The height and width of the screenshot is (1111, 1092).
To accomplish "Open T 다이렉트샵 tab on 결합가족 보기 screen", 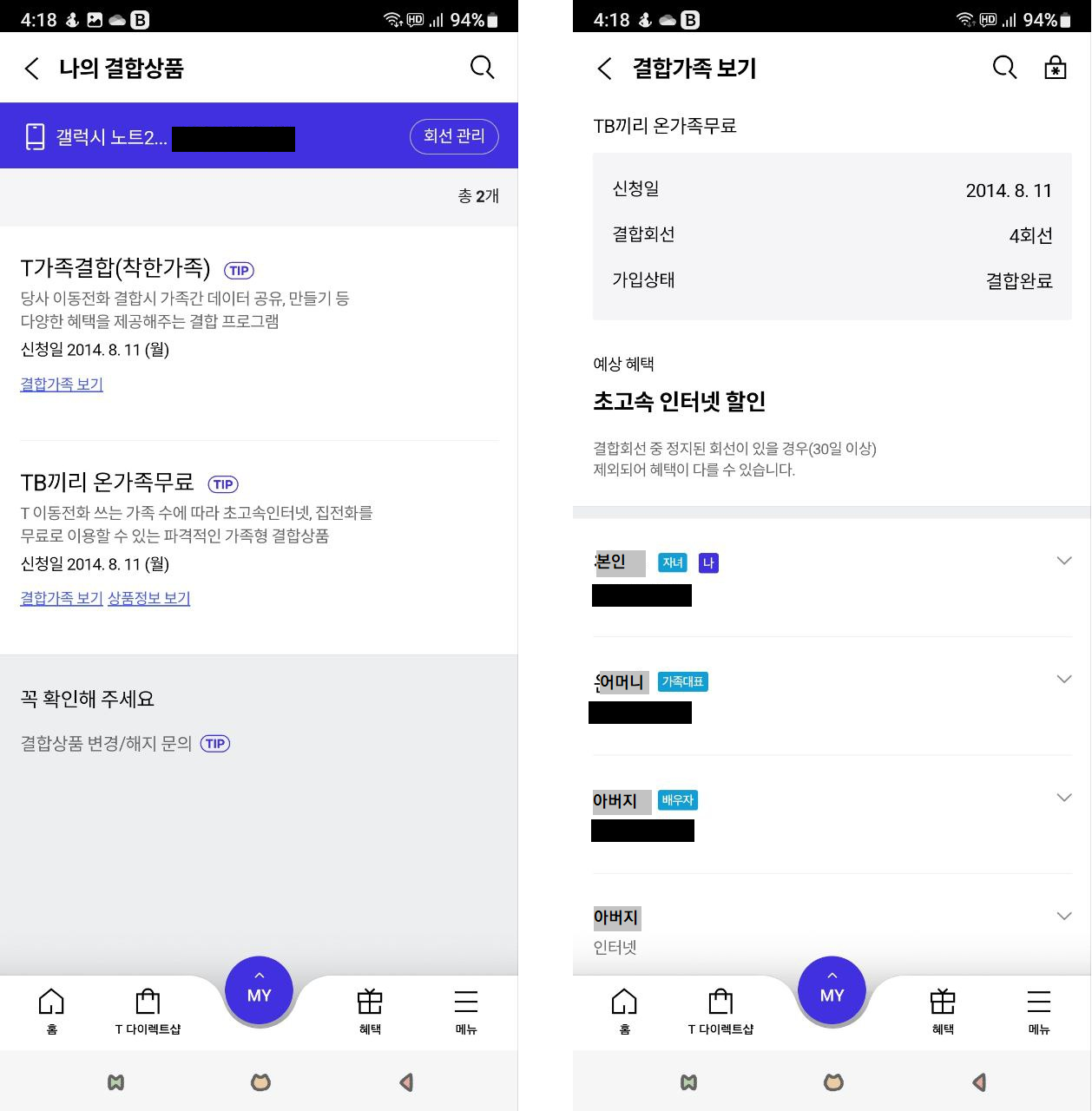I will (x=720, y=1011).
